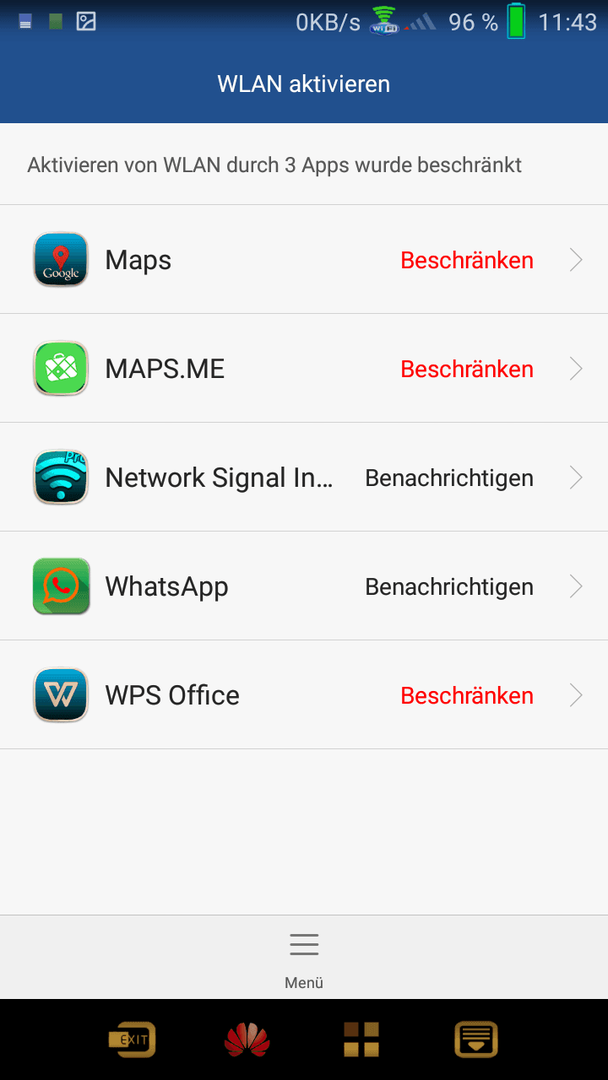Open the Maps WLAN permission row

(304, 260)
